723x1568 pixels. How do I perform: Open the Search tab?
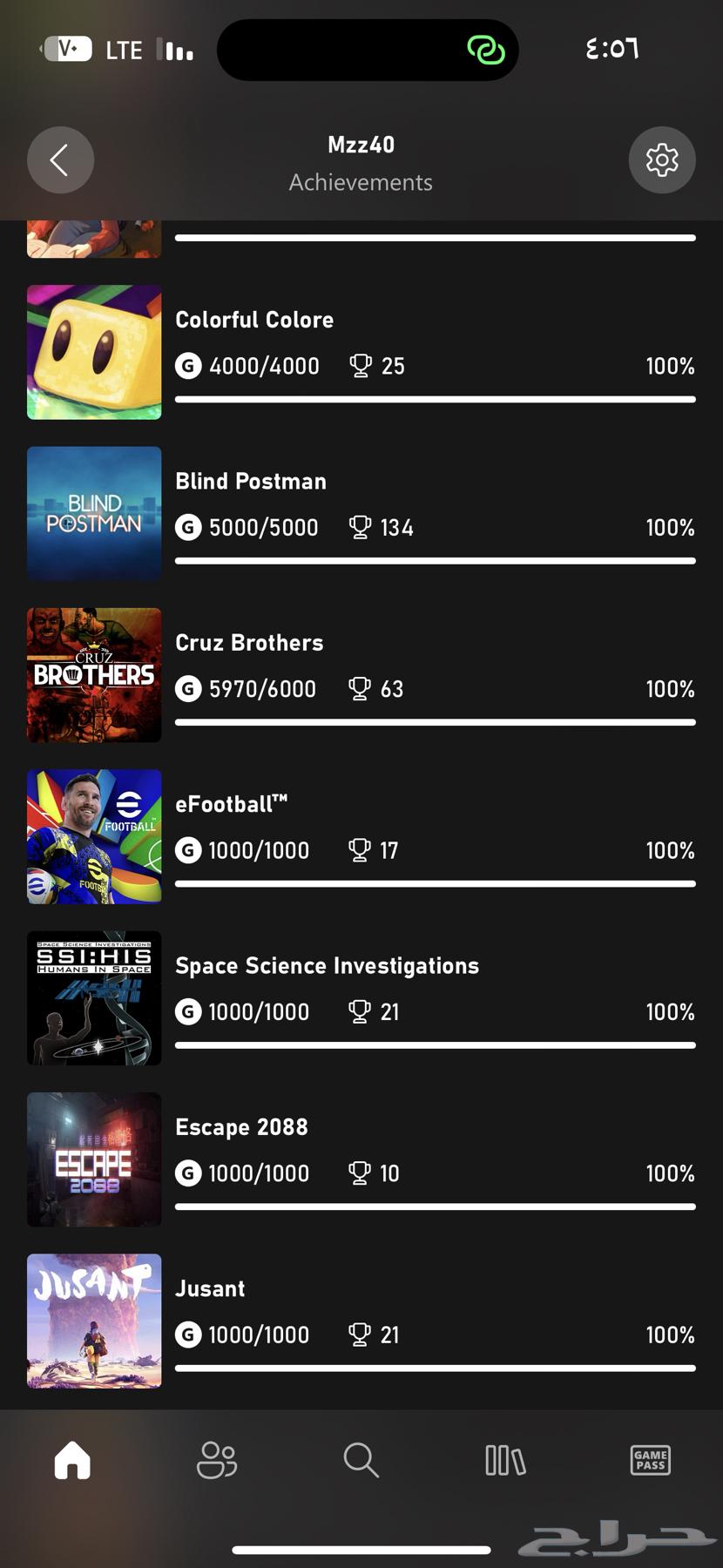click(361, 1460)
